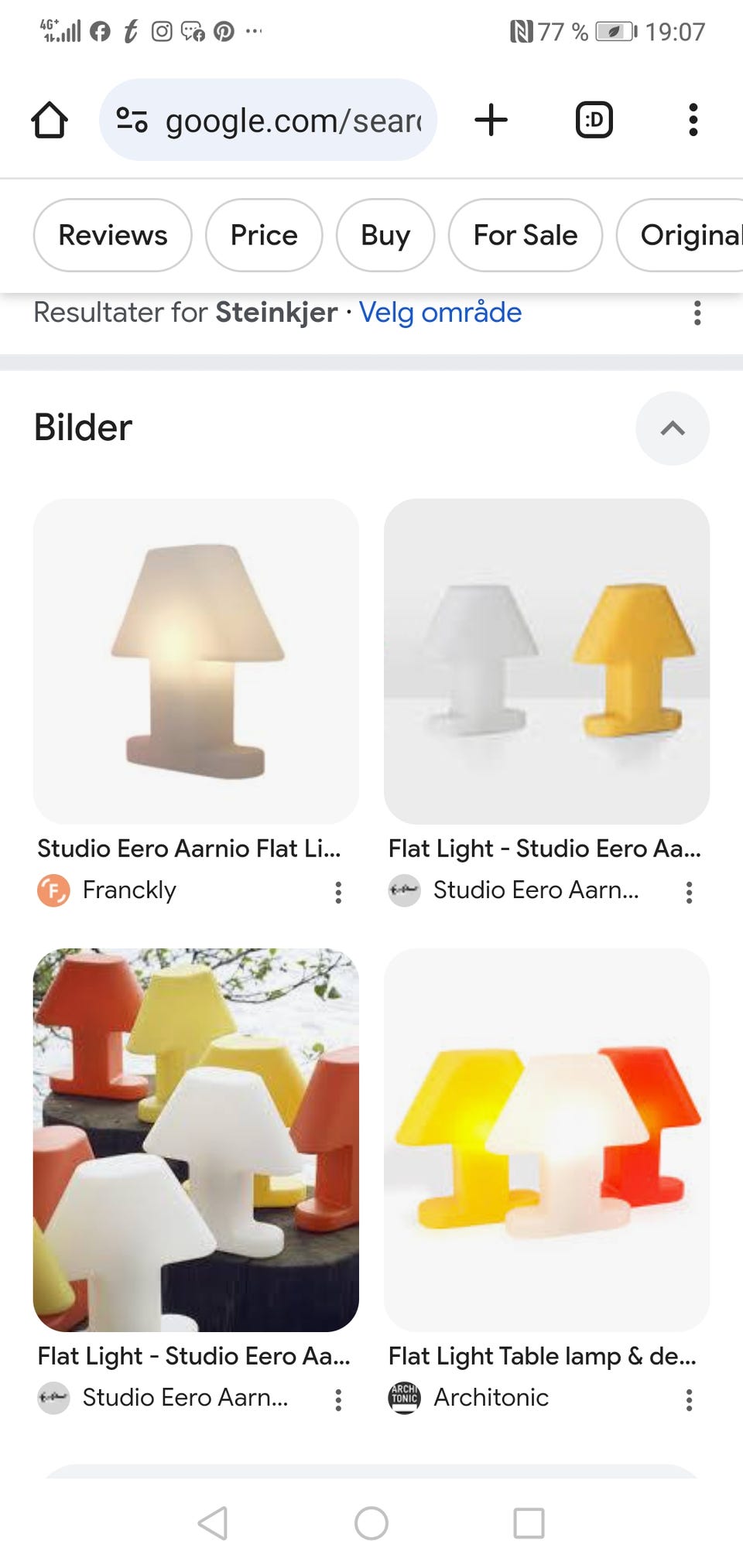743x1568 pixels.
Task: Select the Price filter tab
Action: [263, 235]
